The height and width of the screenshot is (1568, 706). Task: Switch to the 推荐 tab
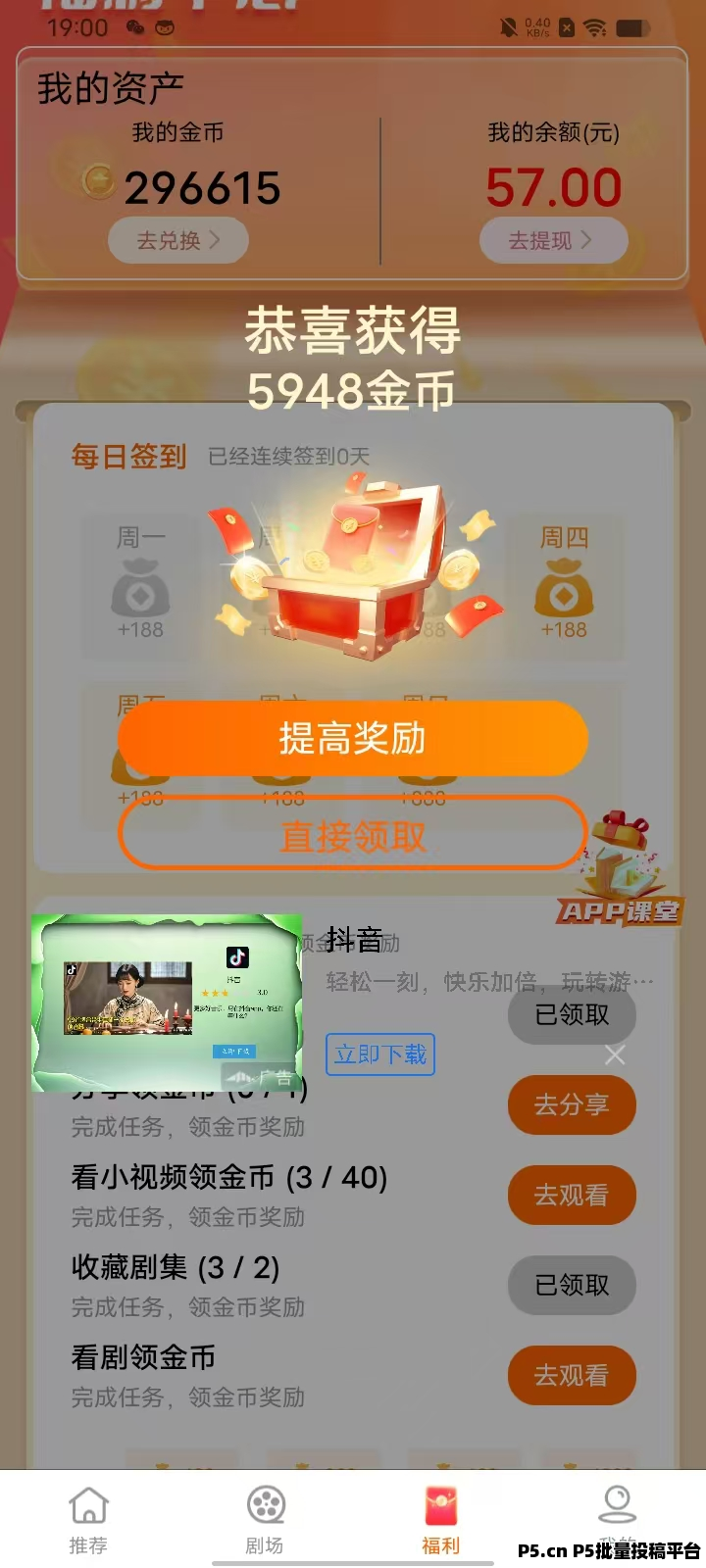88,1520
